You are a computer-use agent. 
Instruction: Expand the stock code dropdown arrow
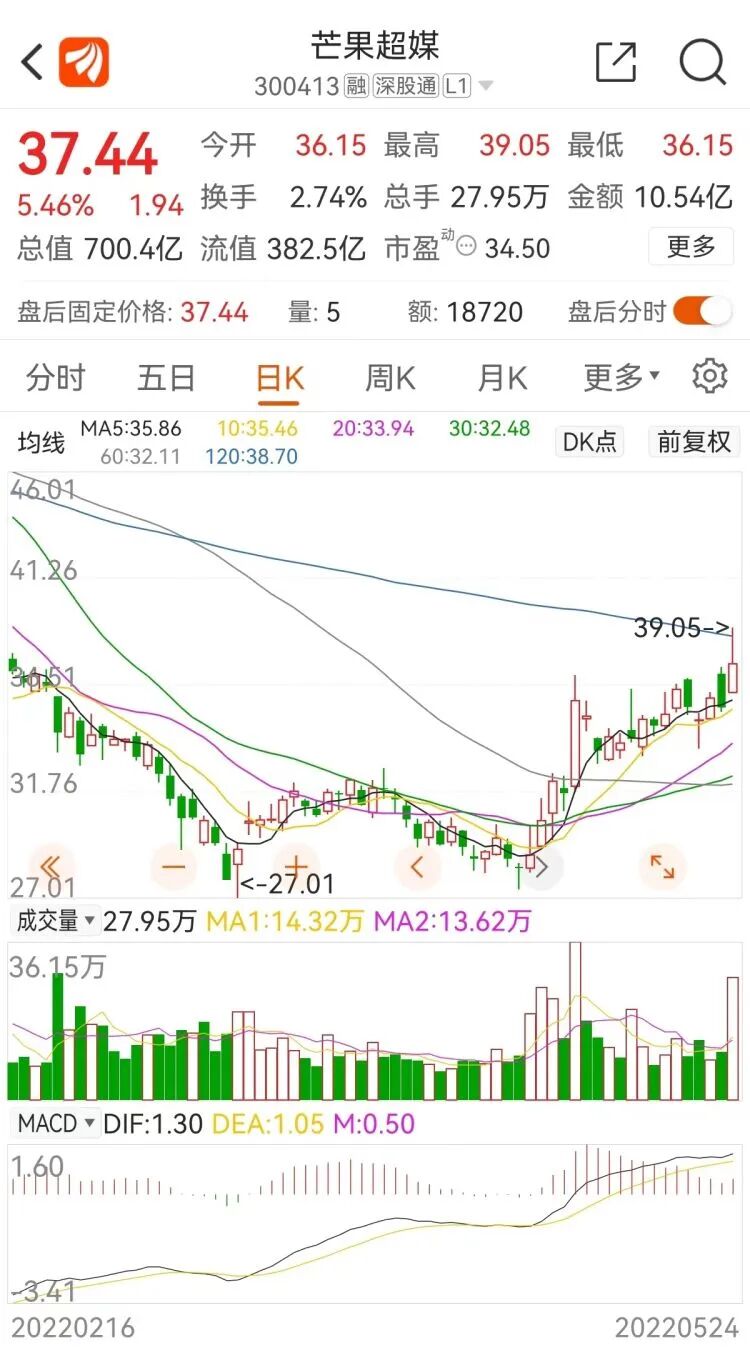(x=486, y=86)
